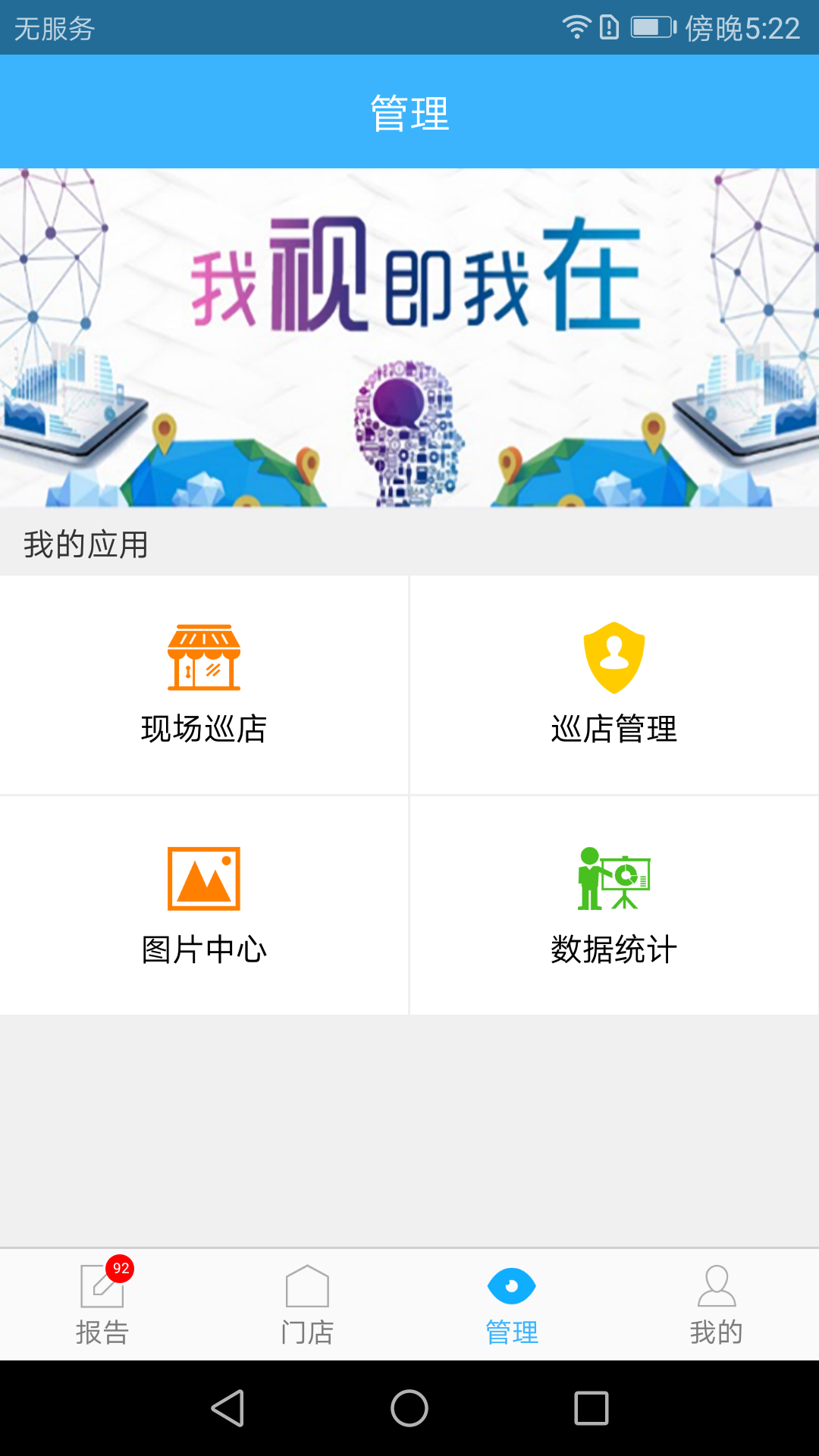819x1456 pixels.
Task: Select the 管理 tab
Action: (x=512, y=1304)
